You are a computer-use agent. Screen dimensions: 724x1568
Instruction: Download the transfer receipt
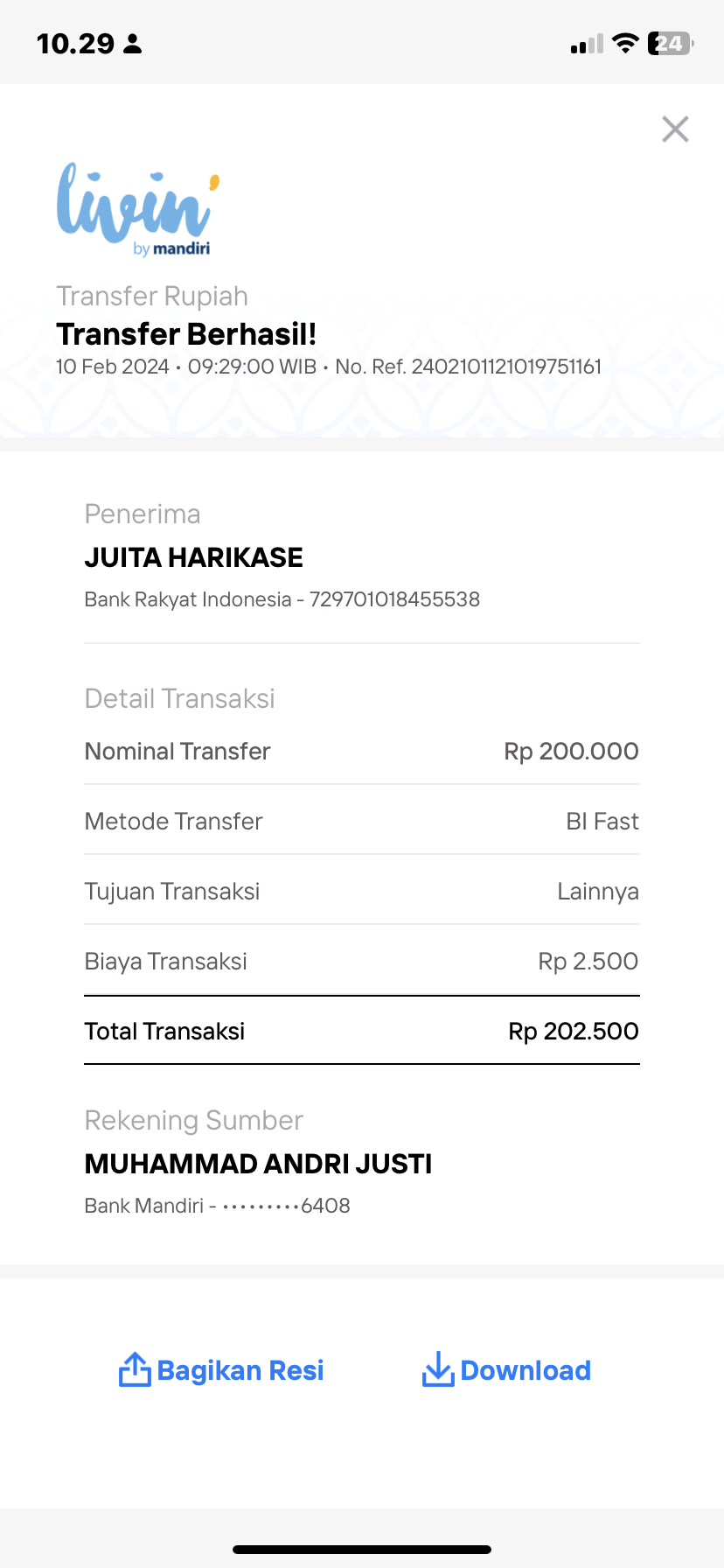click(506, 1370)
